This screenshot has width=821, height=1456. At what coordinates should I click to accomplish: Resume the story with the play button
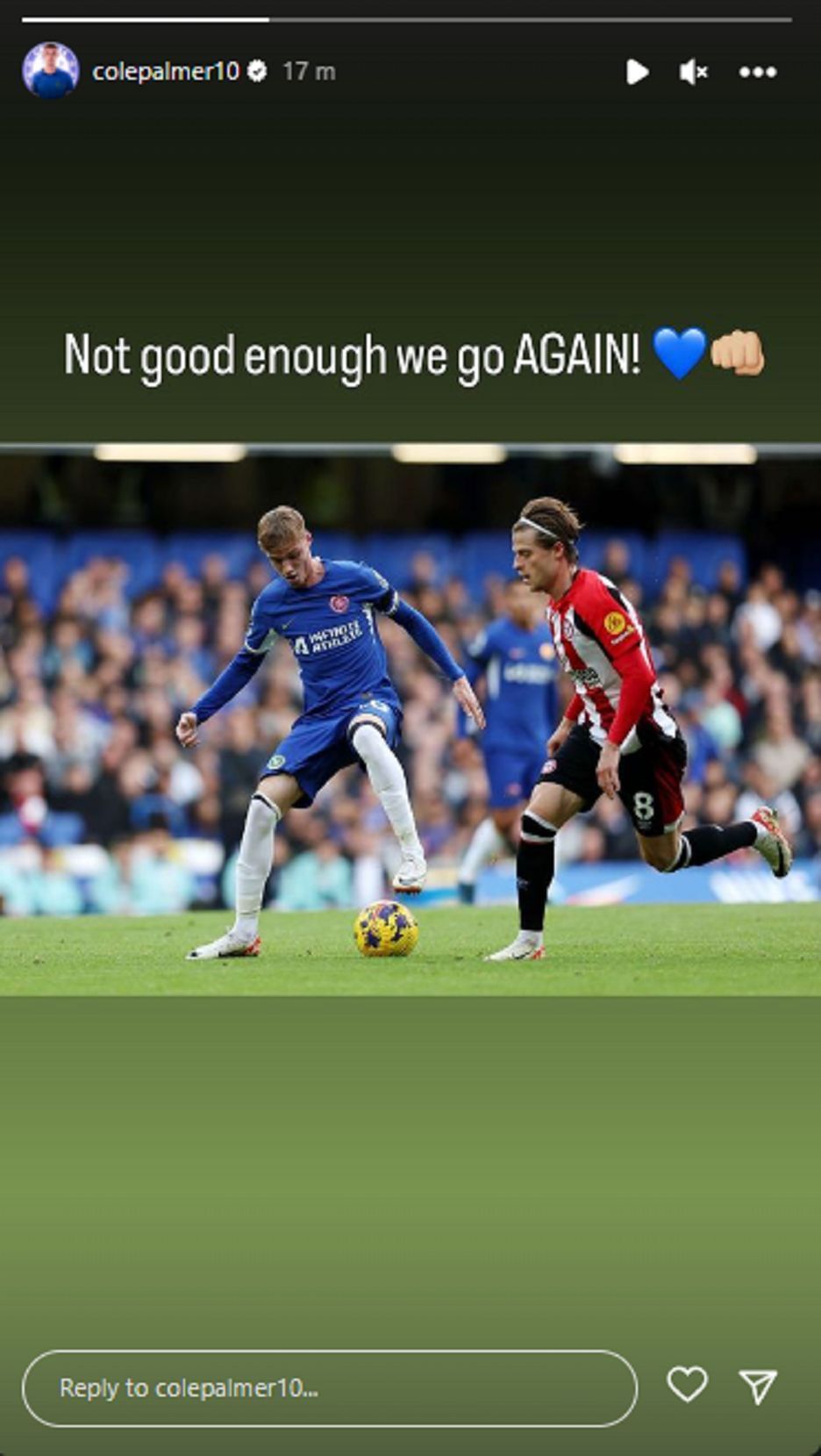[638, 72]
